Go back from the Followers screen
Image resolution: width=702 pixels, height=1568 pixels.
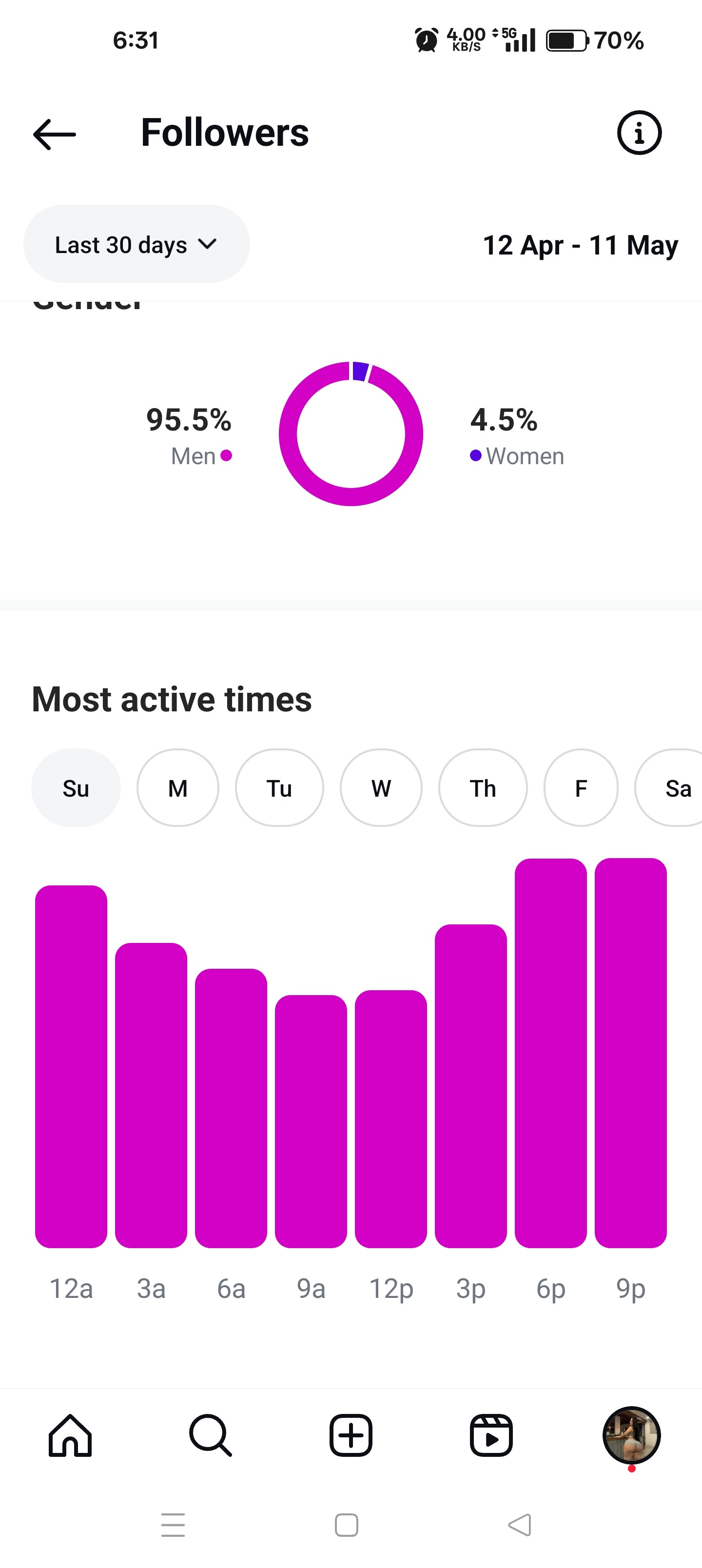click(x=54, y=134)
